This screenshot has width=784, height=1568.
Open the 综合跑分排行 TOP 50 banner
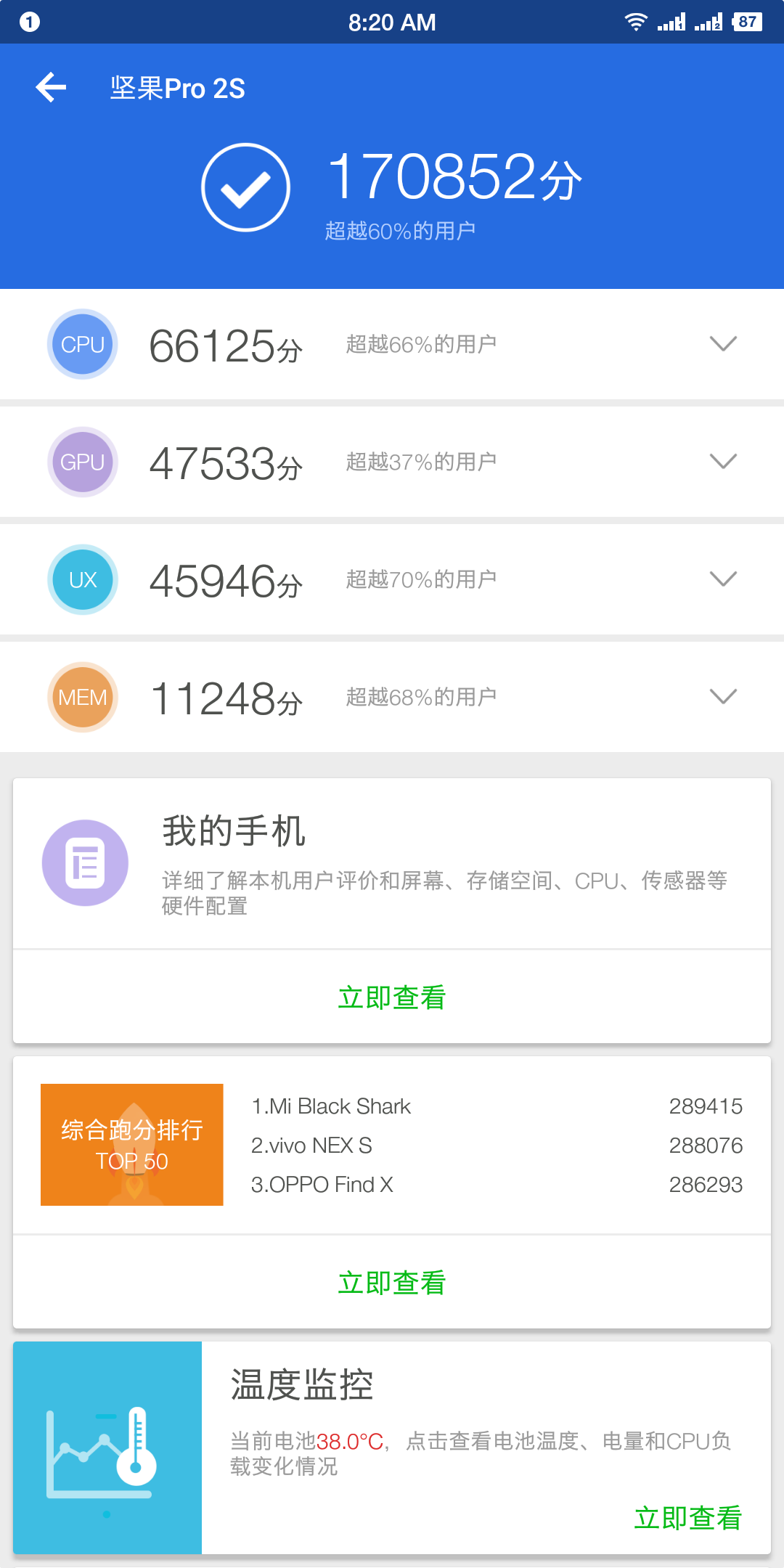click(132, 1145)
